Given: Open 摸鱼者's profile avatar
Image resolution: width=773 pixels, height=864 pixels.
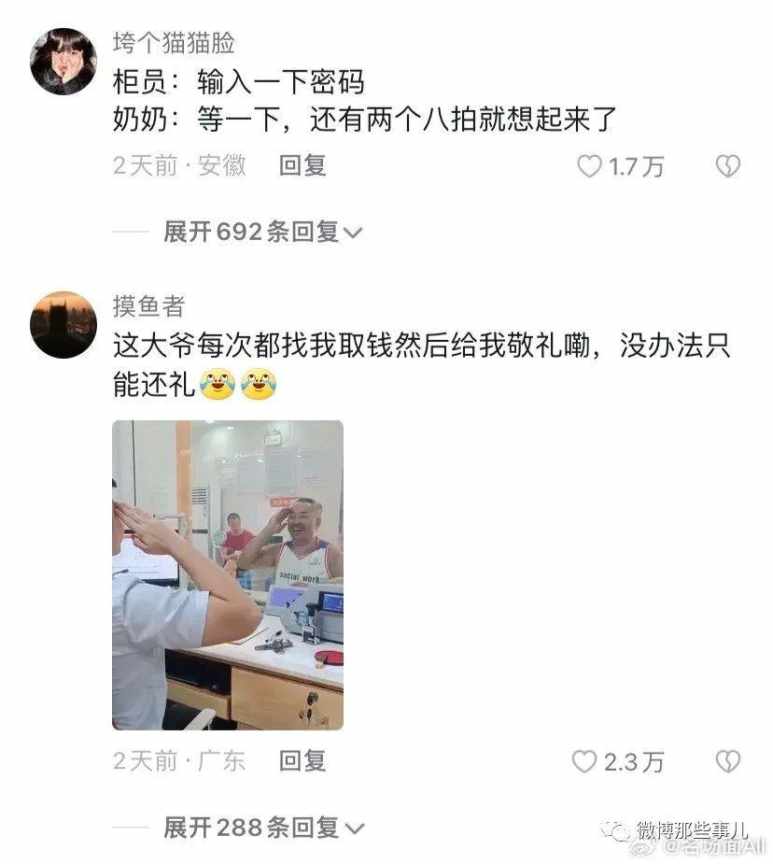Looking at the screenshot, I should (x=63, y=325).
